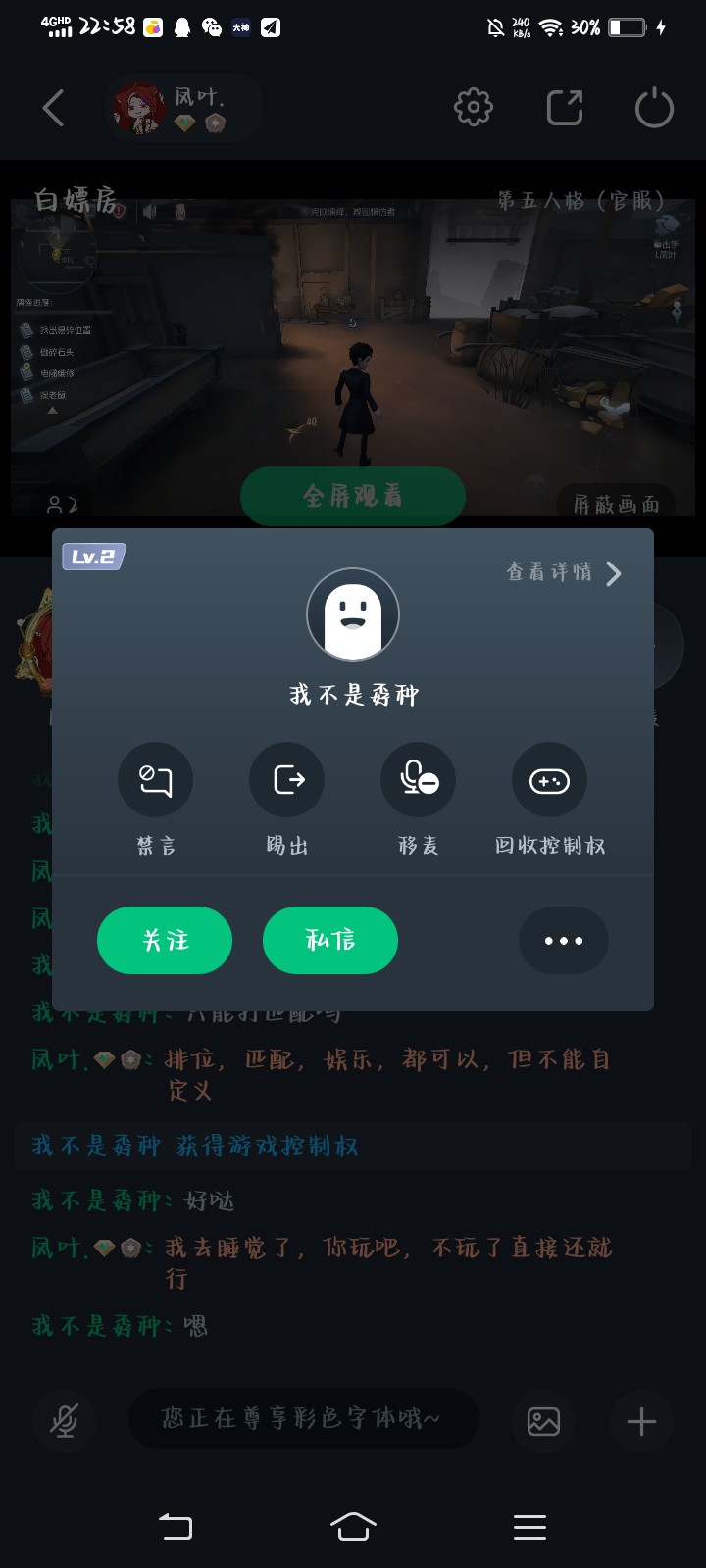Tap the system home button

pyautogui.click(x=353, y=1526)
